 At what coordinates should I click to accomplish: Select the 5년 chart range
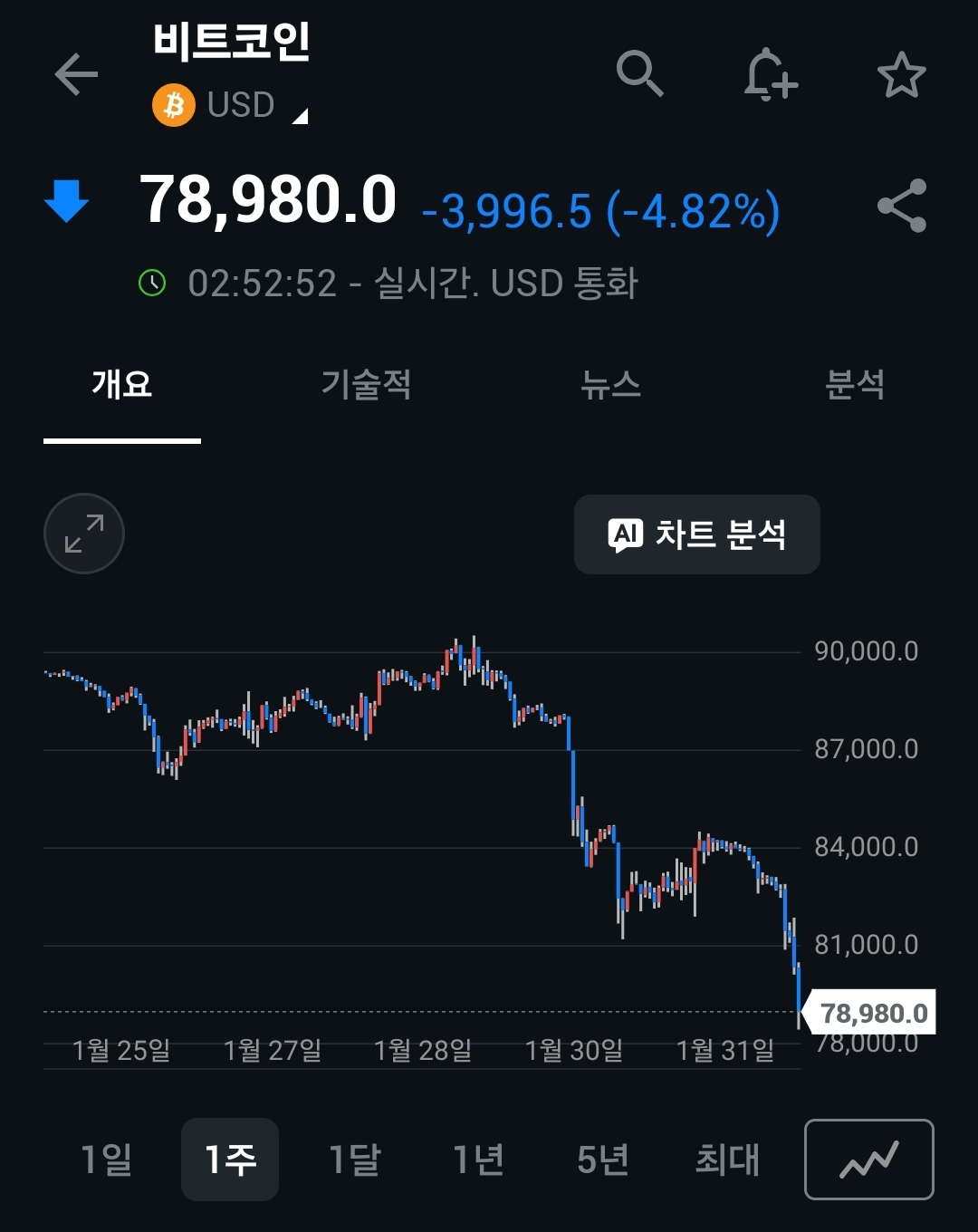click(x=603, y=1160)
